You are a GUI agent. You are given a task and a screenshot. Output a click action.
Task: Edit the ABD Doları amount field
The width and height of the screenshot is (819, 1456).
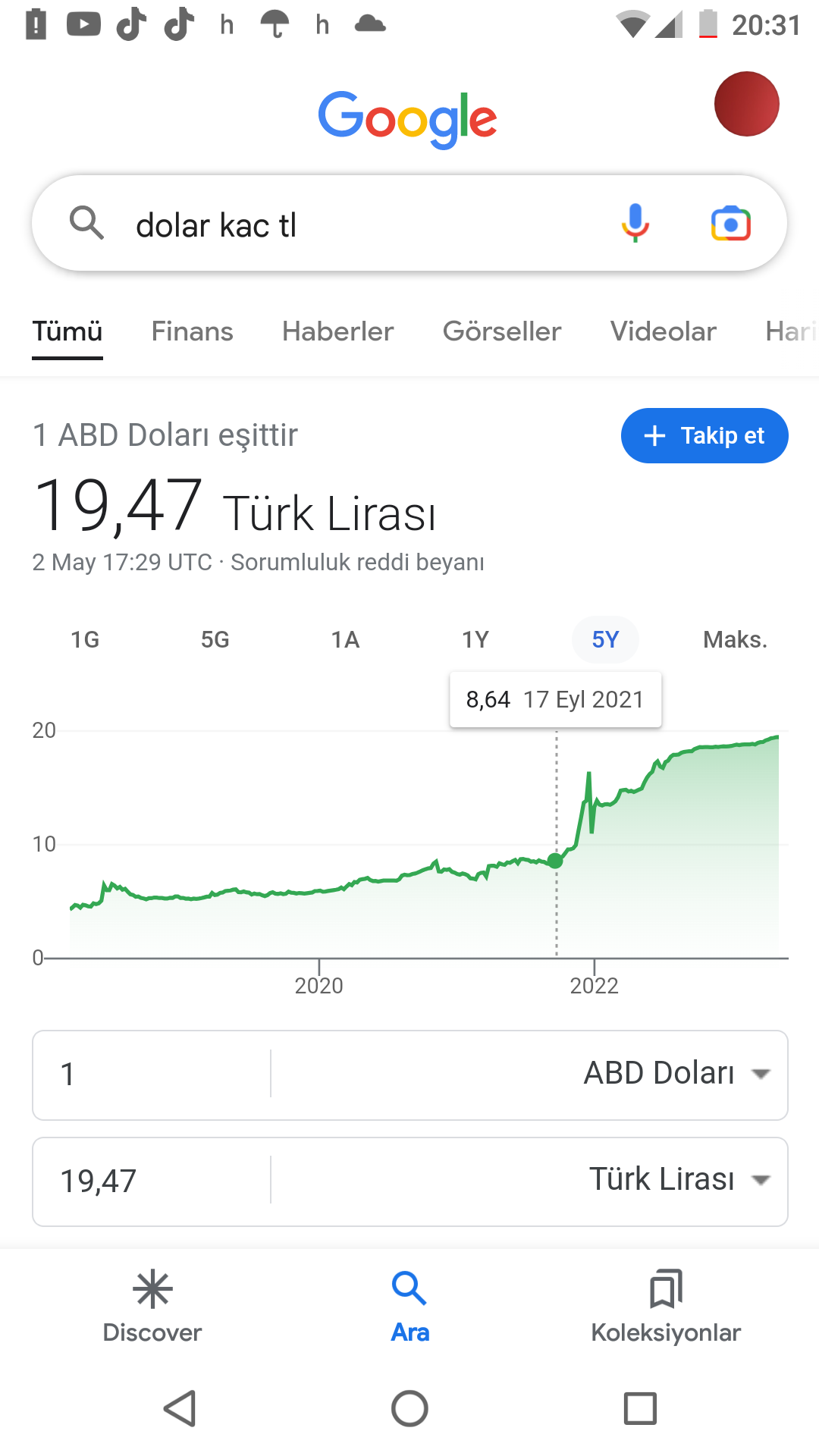pyautogui.click(x=152, y=1074)
